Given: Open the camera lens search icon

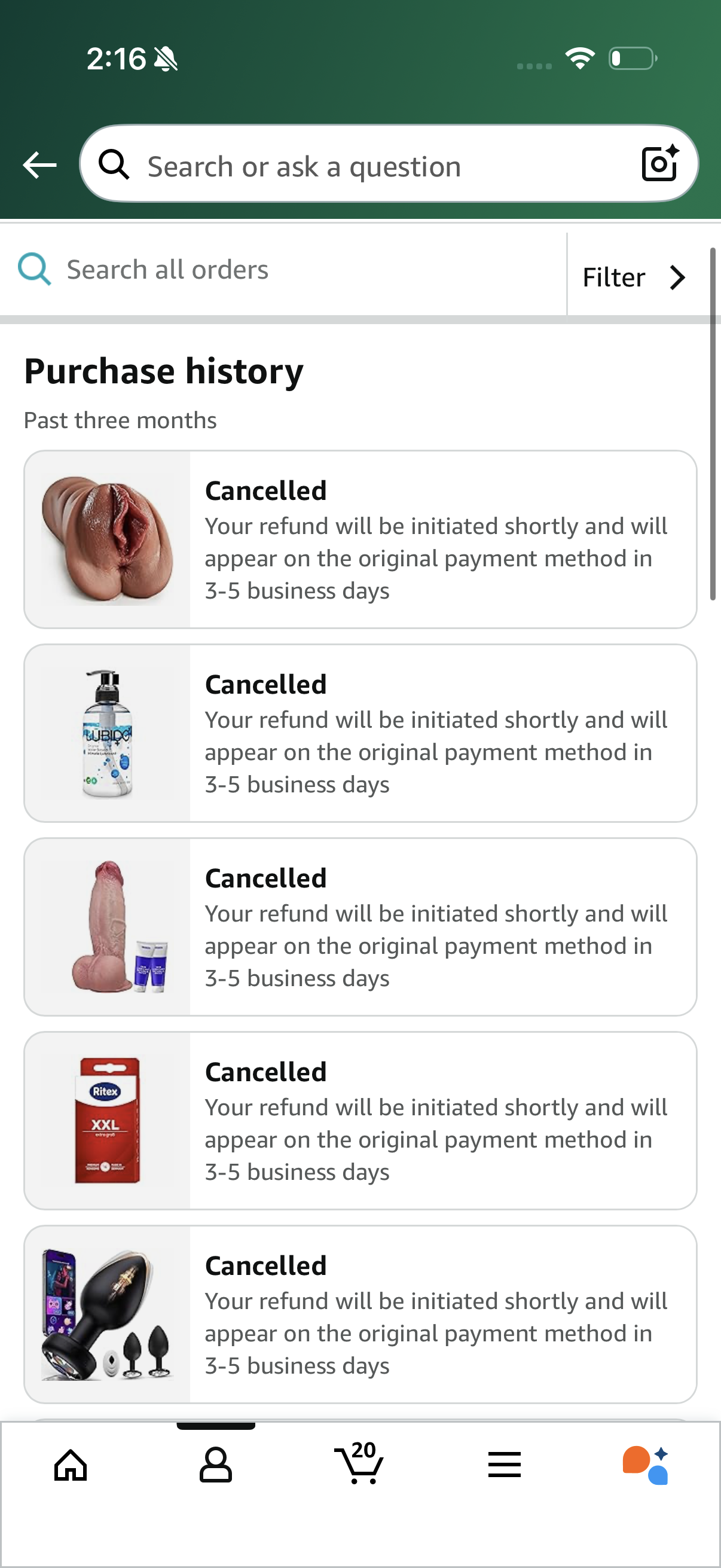Looking at the screenshot, I should click(660, 164).
